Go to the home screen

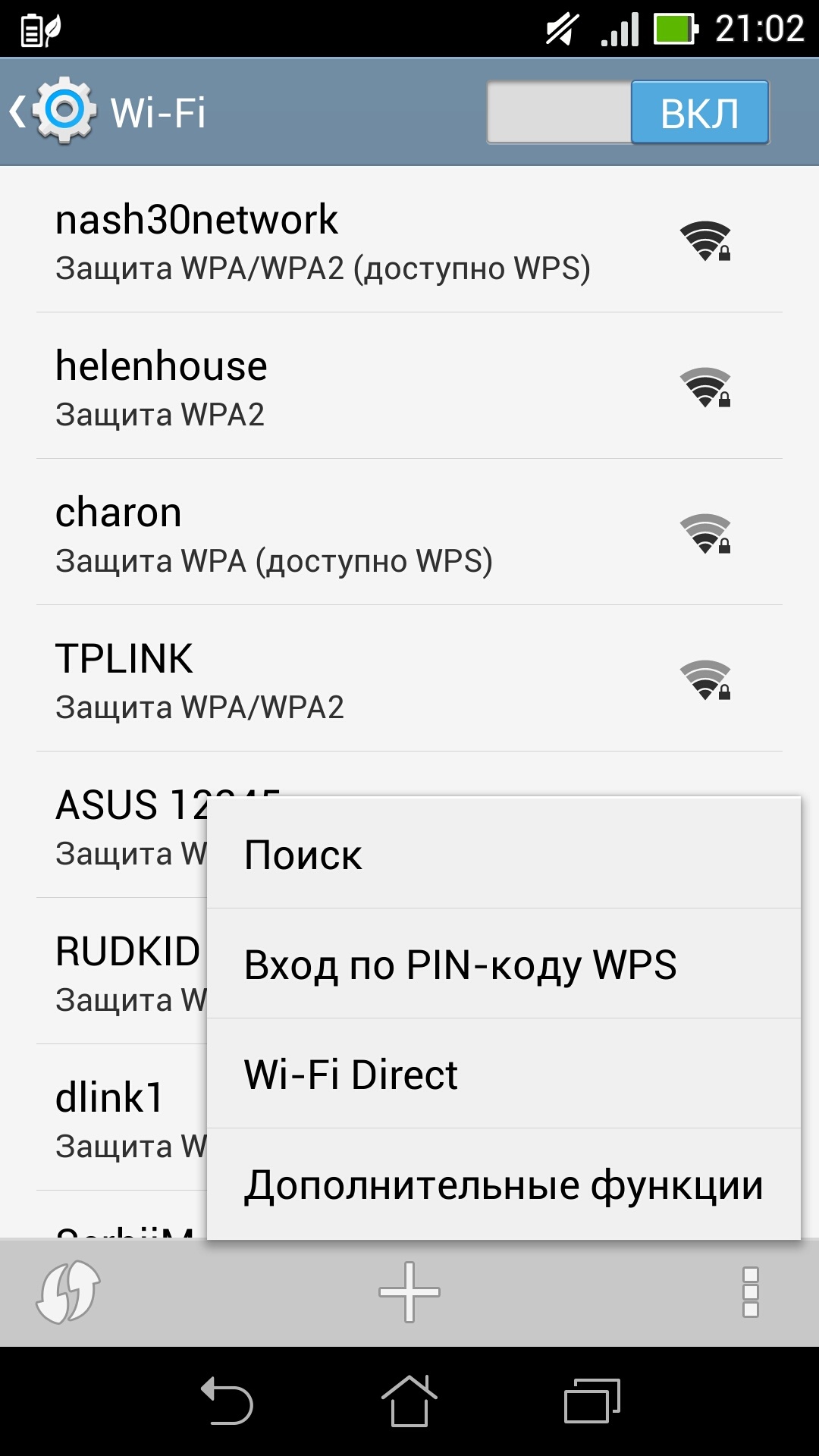pyautogui.click(x=409, y=1401)
